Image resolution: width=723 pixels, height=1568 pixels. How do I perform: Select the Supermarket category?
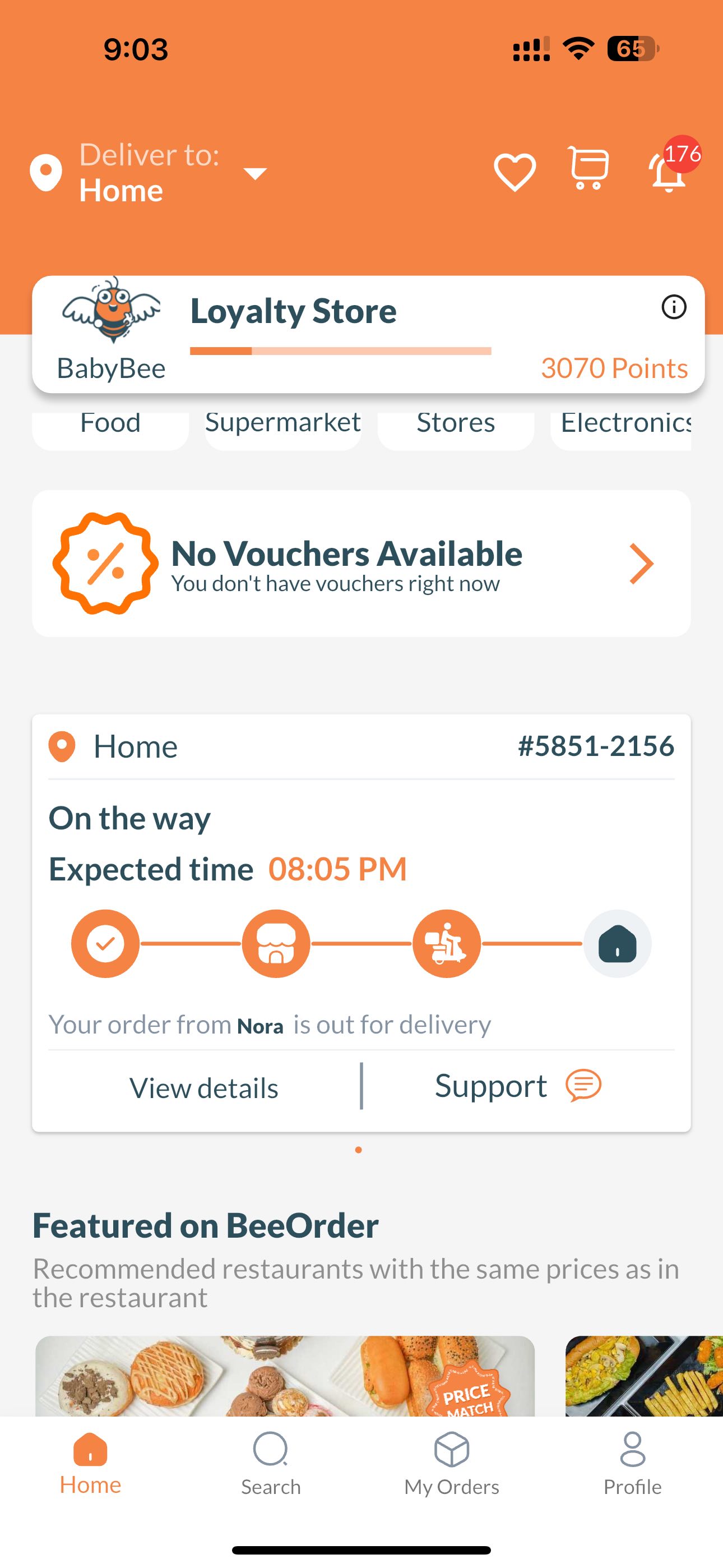pyautogui.click(x=283, y=426)
